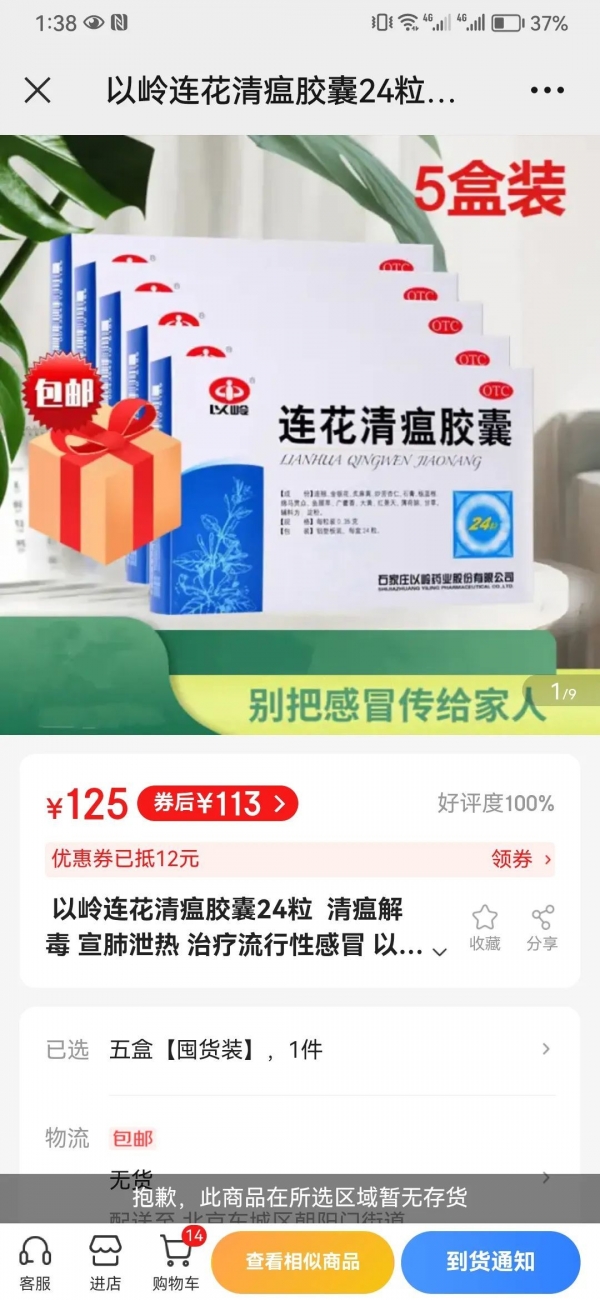Add product to favorites with 收藏
This screenshot has height=1300, width=600.
[485, 928]
